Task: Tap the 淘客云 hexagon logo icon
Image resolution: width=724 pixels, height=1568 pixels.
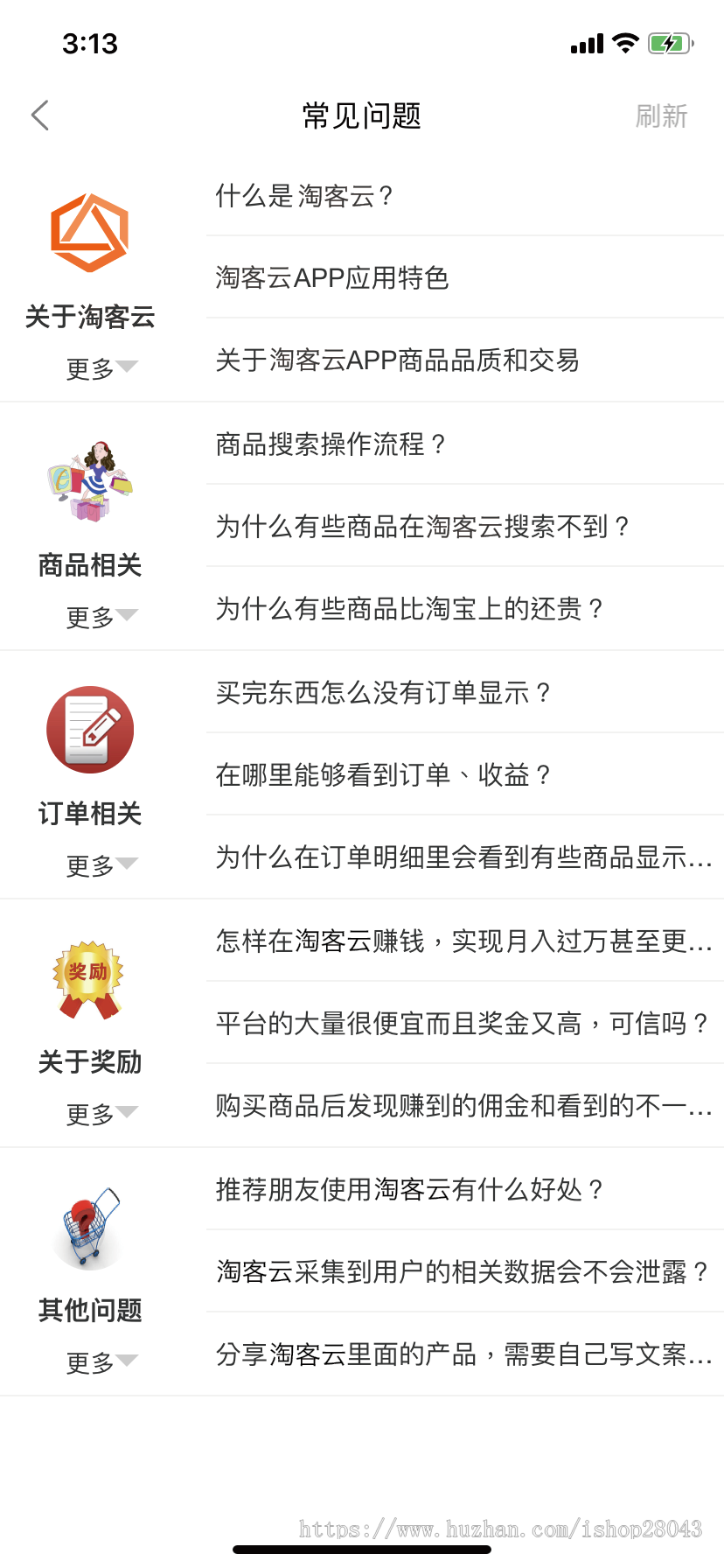Action: point(90,230)
